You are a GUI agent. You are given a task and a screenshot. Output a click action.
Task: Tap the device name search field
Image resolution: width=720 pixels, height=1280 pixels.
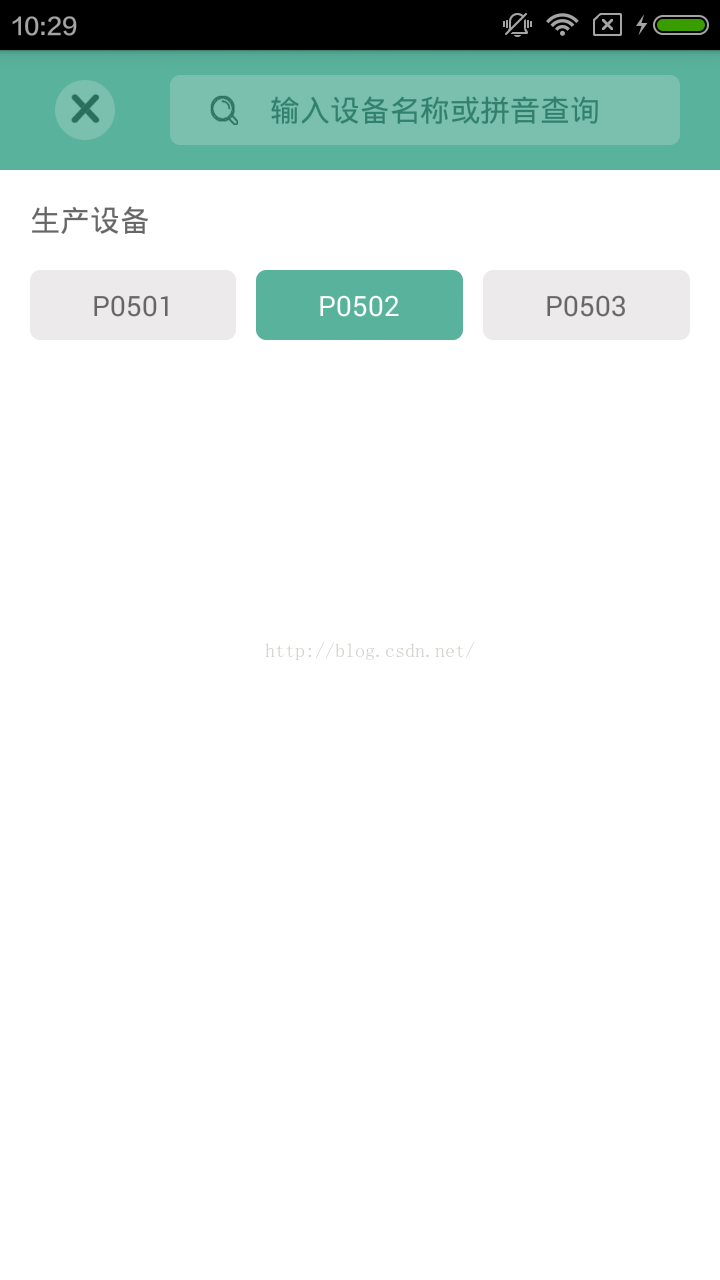425,110
